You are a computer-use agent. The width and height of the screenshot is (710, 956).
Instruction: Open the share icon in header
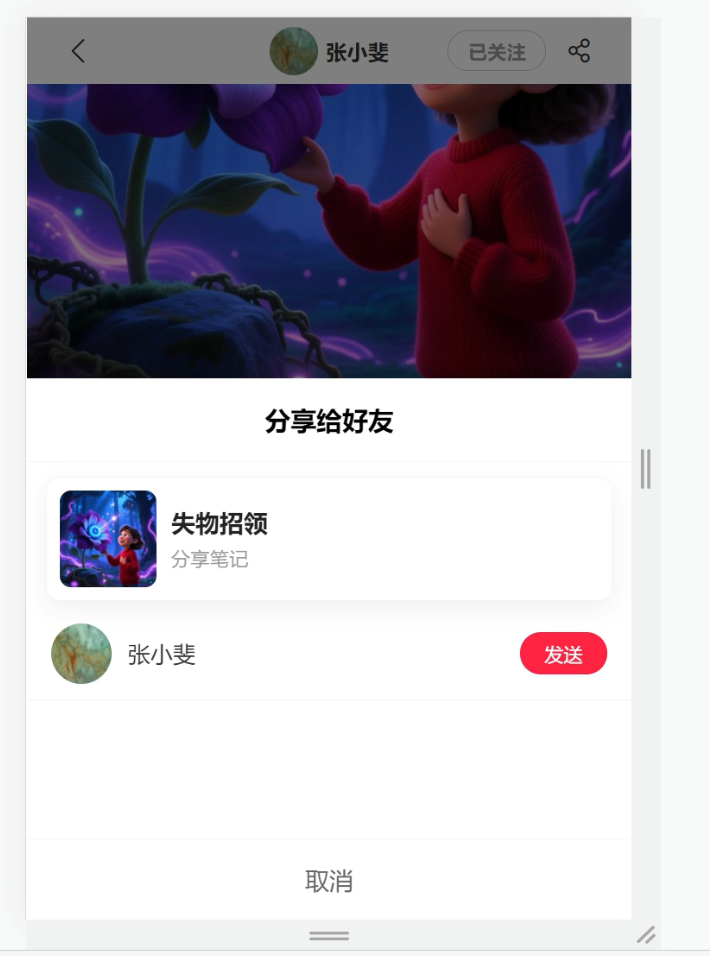[579, 51]
